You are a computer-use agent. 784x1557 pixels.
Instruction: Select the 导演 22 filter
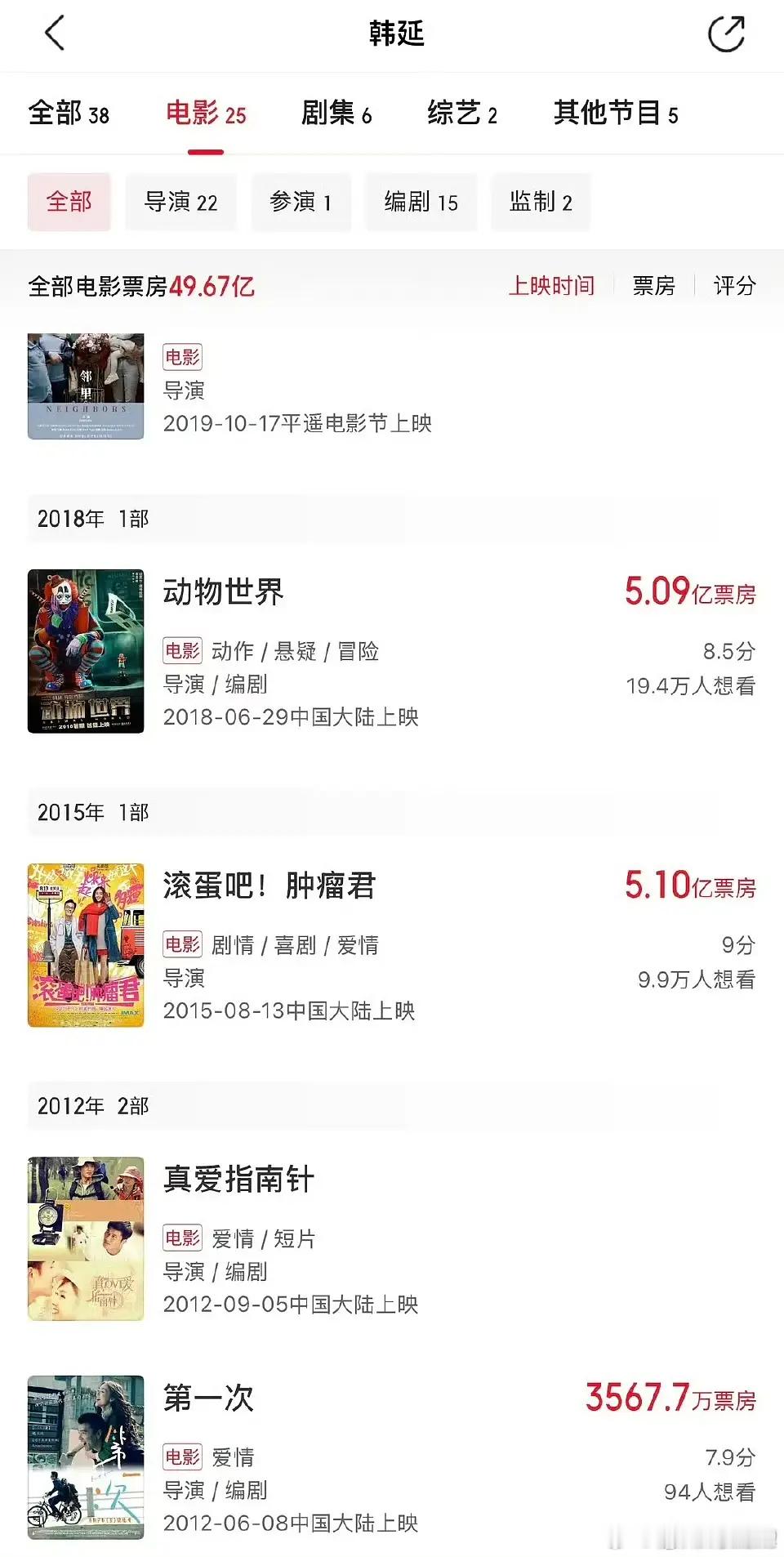click(x=180, y=202)
